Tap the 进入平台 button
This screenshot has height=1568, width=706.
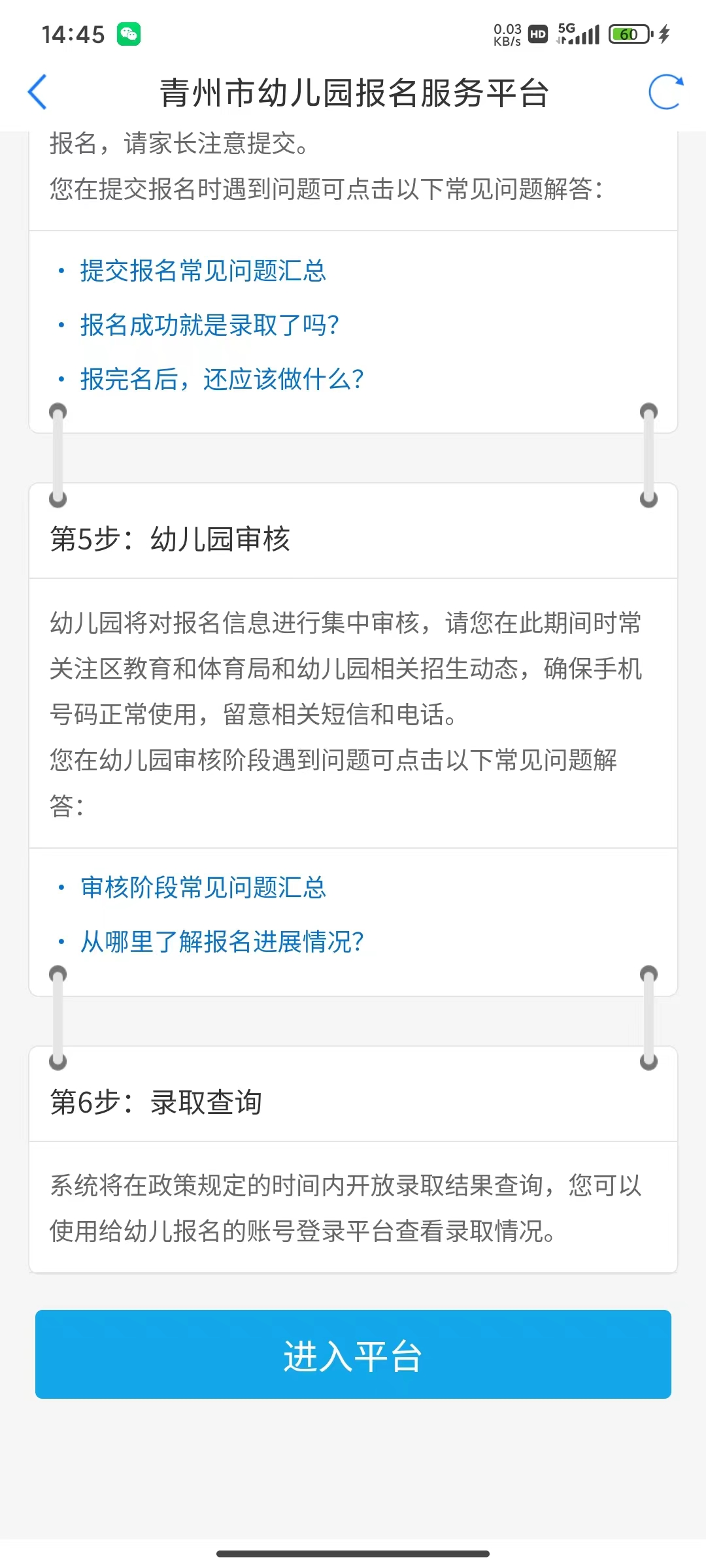(x=353, y=1354)
